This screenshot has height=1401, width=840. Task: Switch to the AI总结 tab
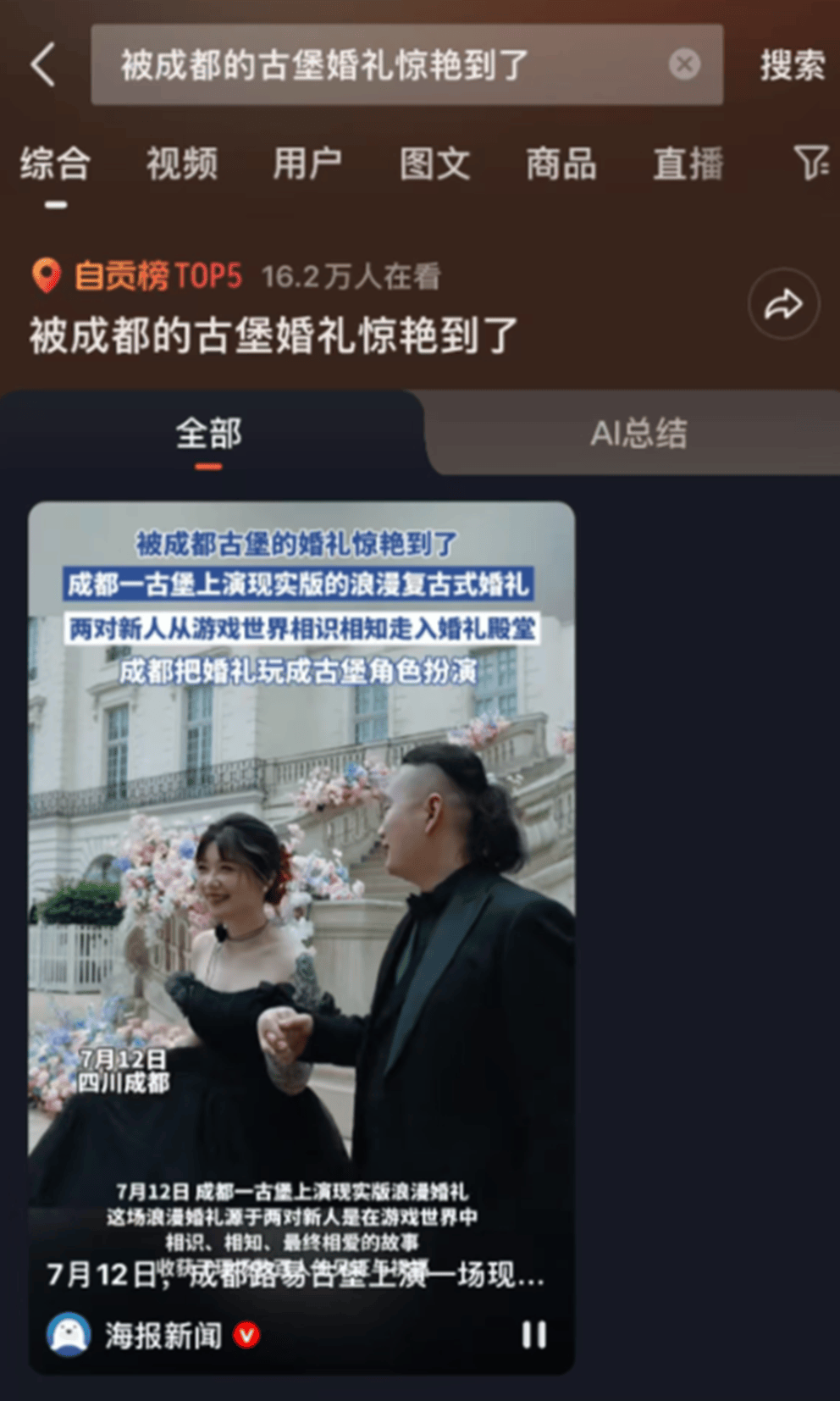click(x=638, y=434)
